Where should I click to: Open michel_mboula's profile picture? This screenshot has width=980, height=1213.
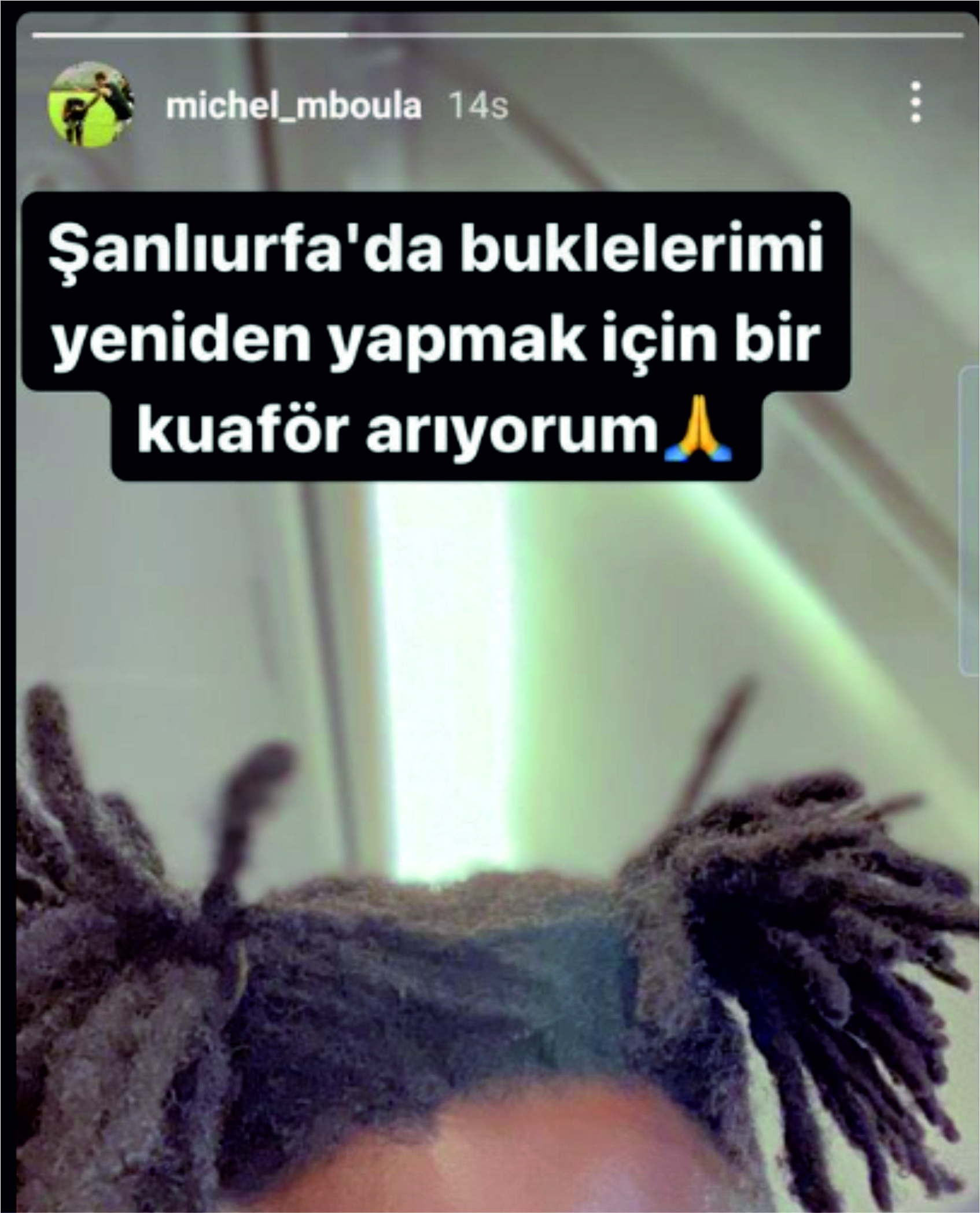pyautogui.click(x=91, y=105)
